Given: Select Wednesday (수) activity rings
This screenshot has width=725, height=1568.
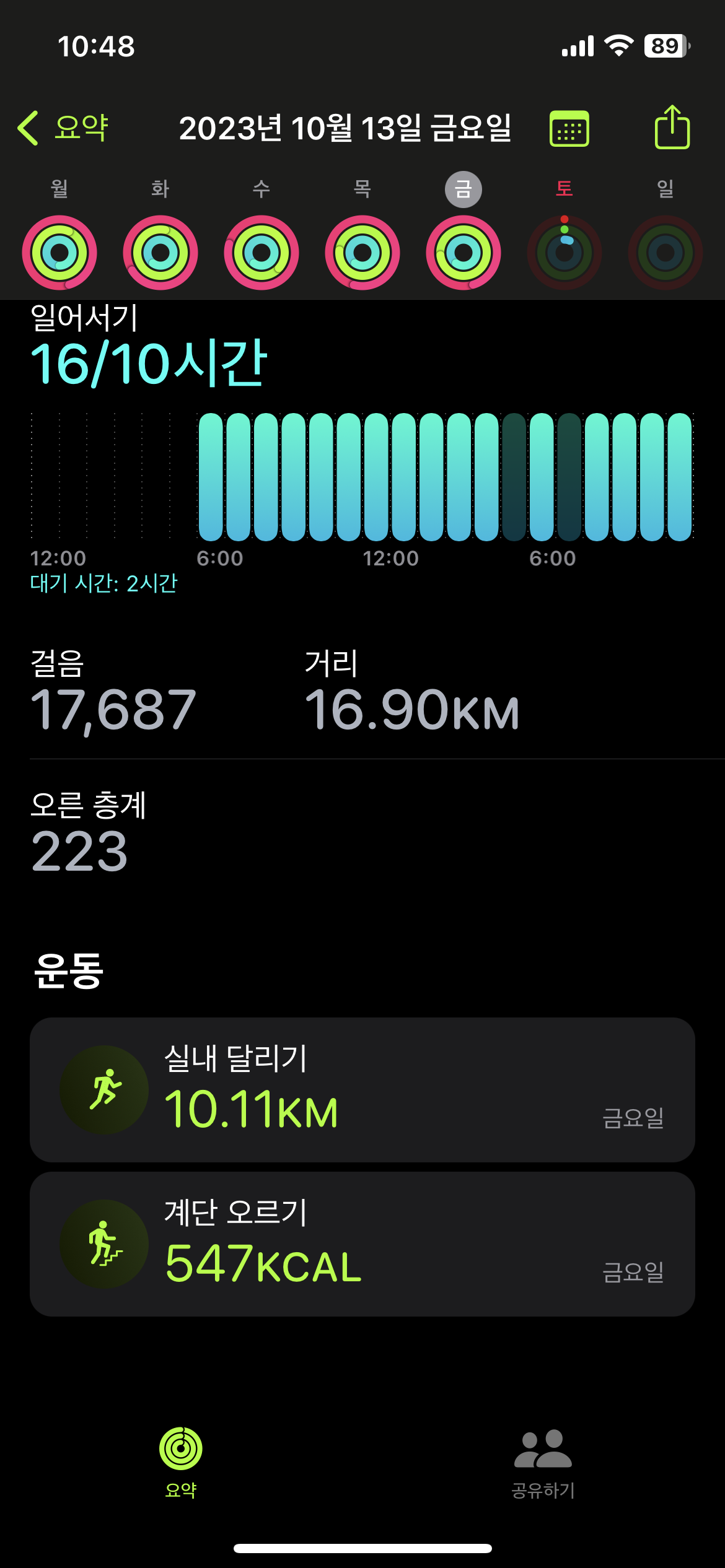Looking at the screenshot, I should [261, 252].
